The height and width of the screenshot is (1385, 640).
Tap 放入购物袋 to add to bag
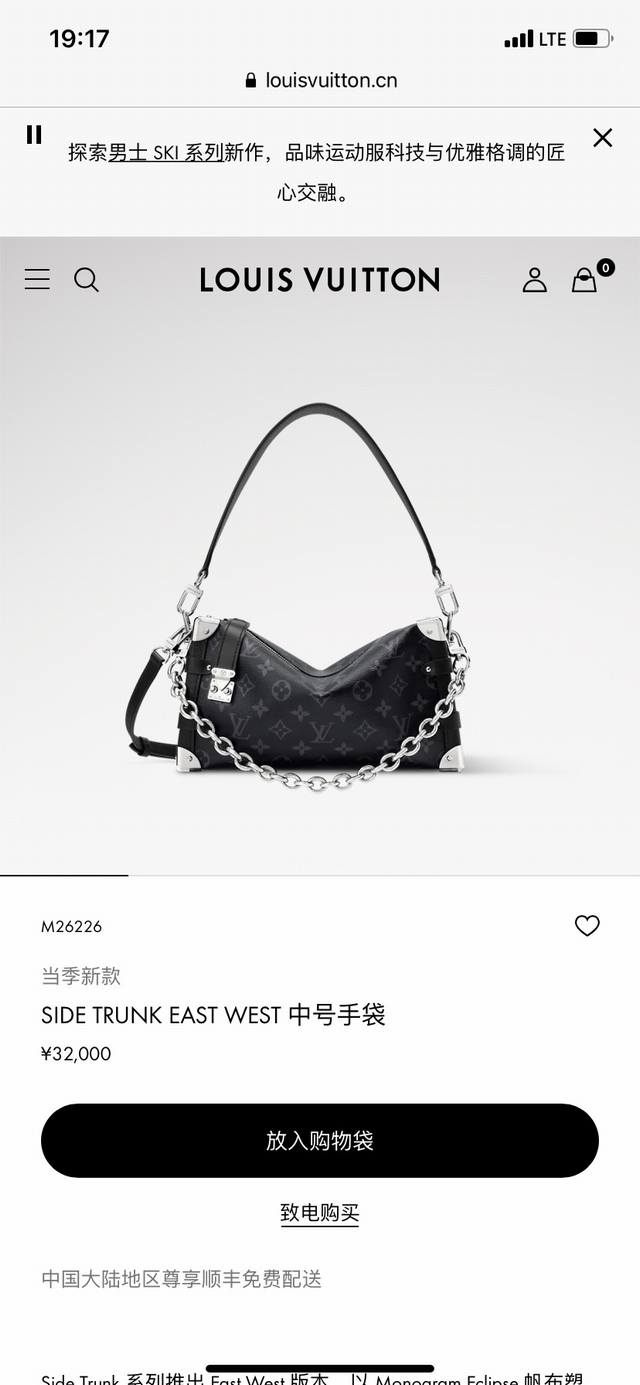320,1141
